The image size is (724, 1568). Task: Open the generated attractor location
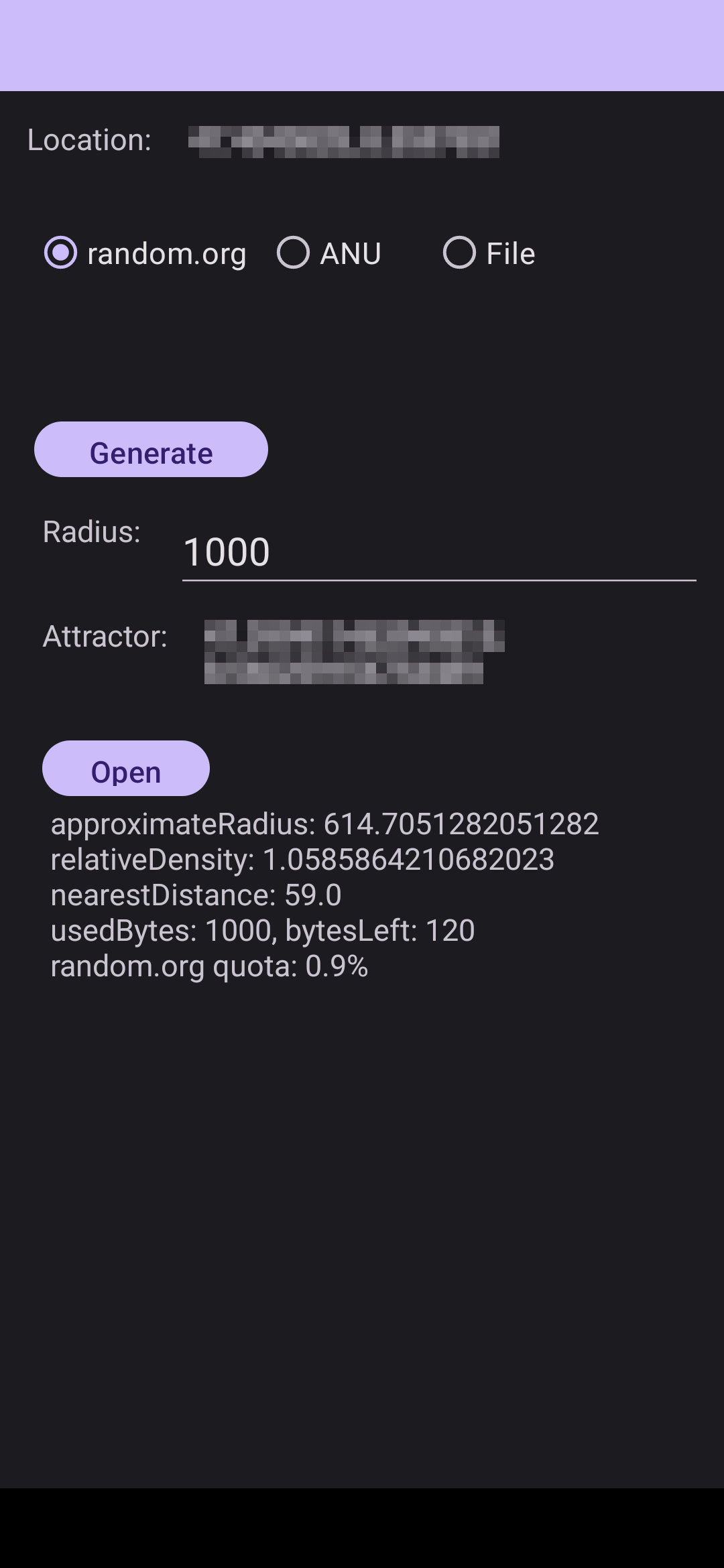coord(126,769)
